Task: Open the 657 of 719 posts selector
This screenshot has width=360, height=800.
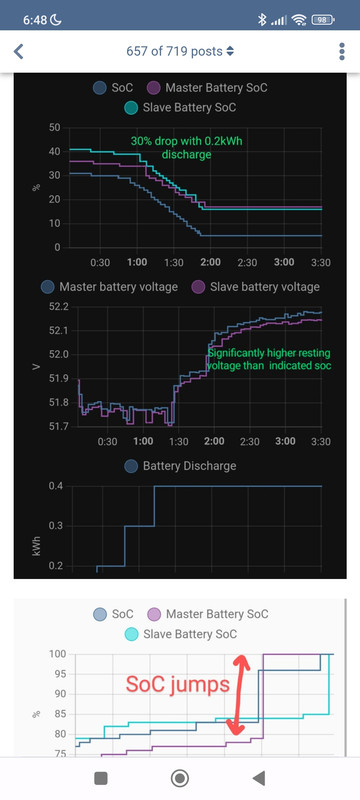Action: pos(180,52)
